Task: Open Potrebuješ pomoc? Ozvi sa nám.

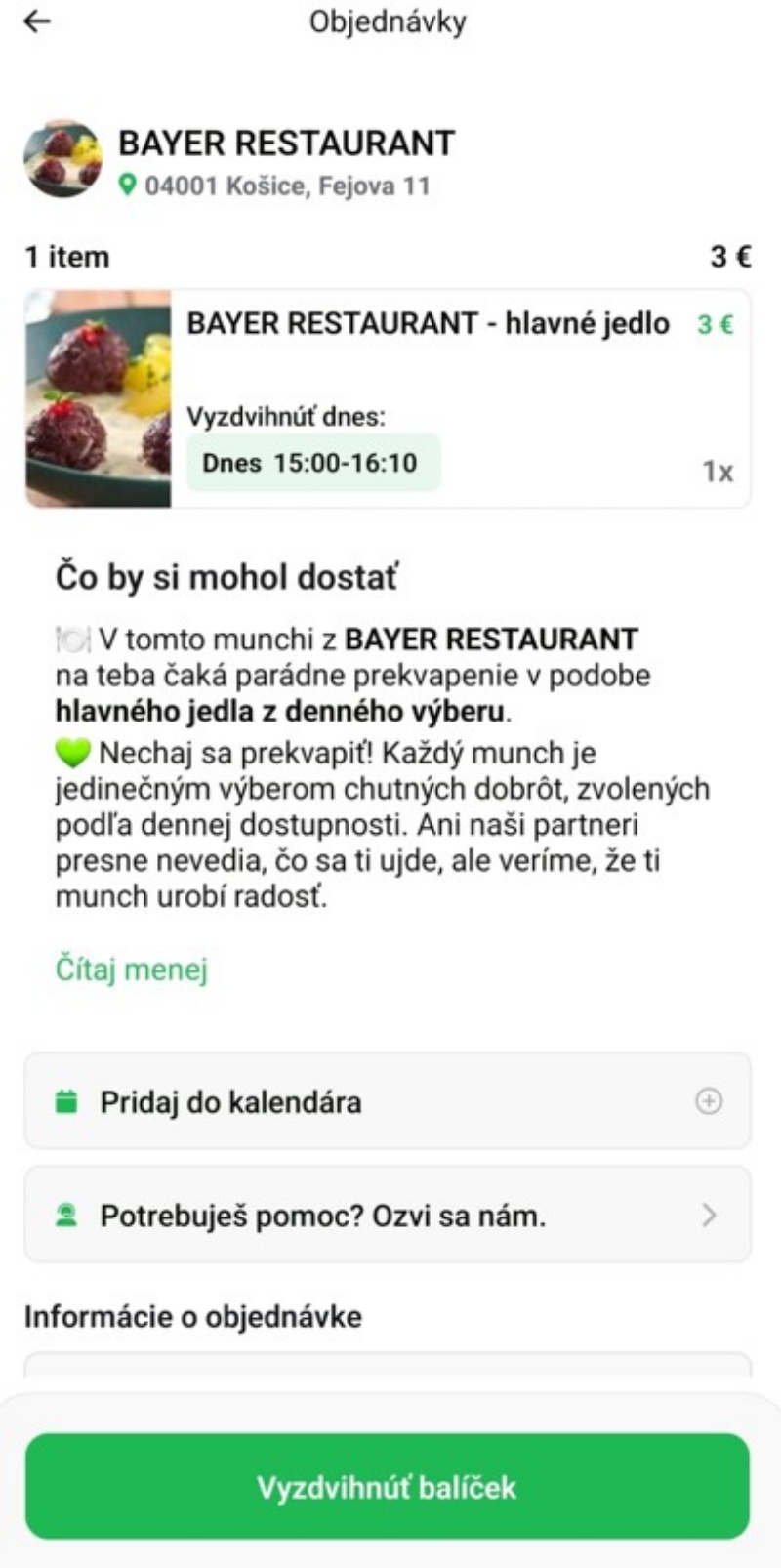Action: [x=388, y=1216]
